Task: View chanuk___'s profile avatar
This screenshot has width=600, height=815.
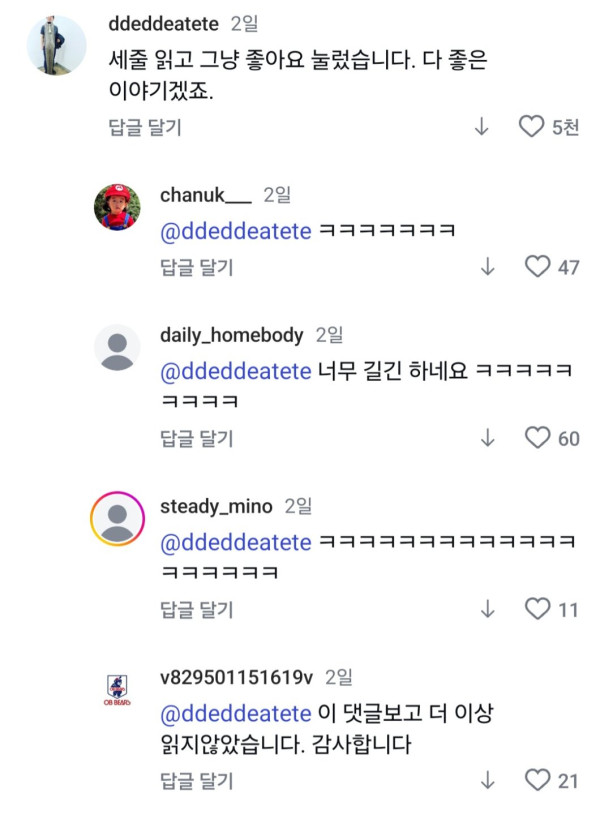Action: pos(118,208)
